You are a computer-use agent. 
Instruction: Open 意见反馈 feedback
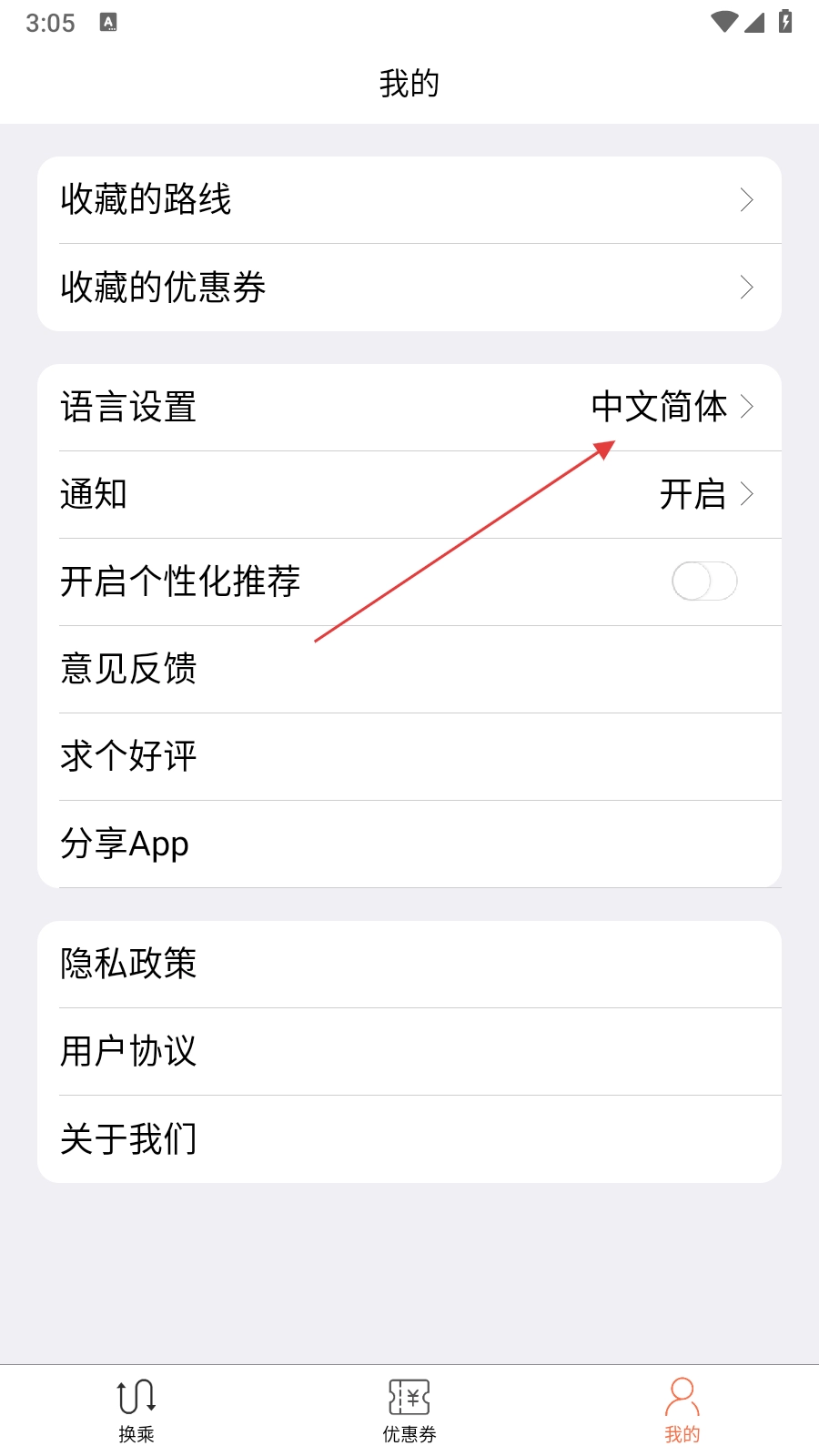pyautogui.click(x=409, y=669)
